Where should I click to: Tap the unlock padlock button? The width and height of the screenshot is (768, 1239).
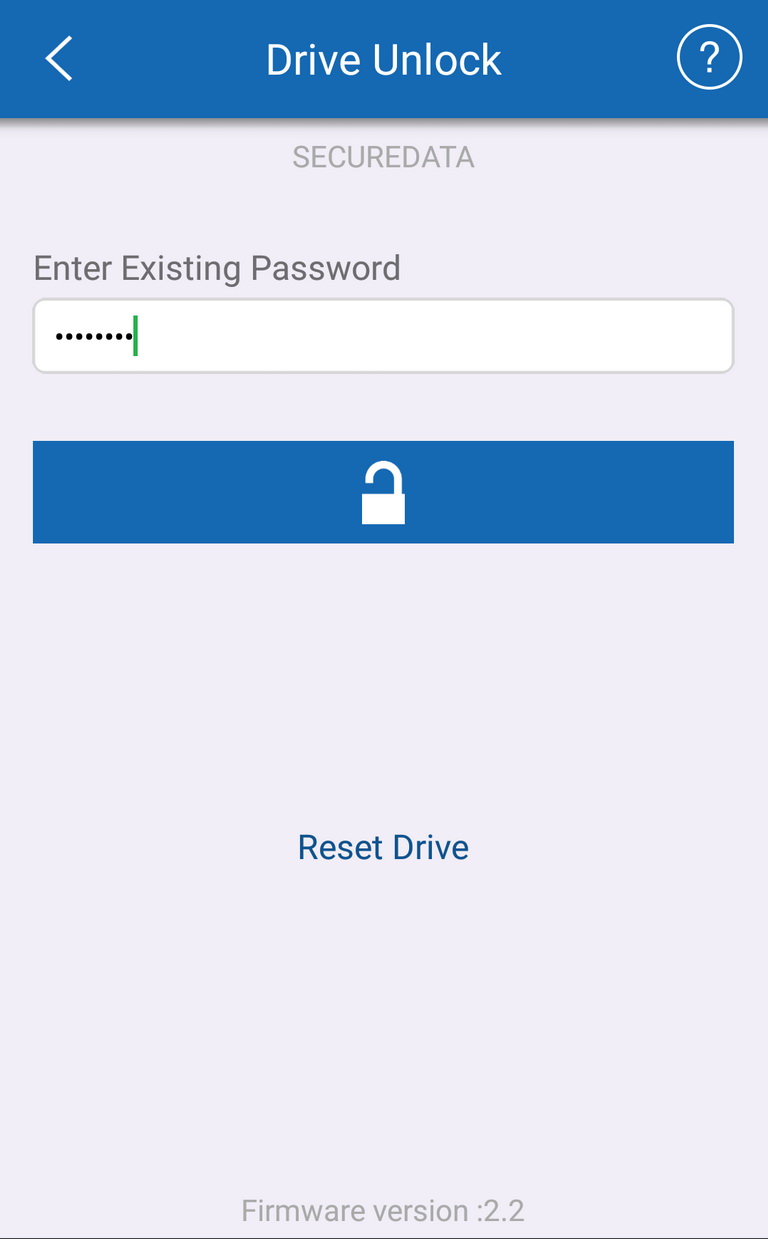pyautogui.click(x=383, y=492)
